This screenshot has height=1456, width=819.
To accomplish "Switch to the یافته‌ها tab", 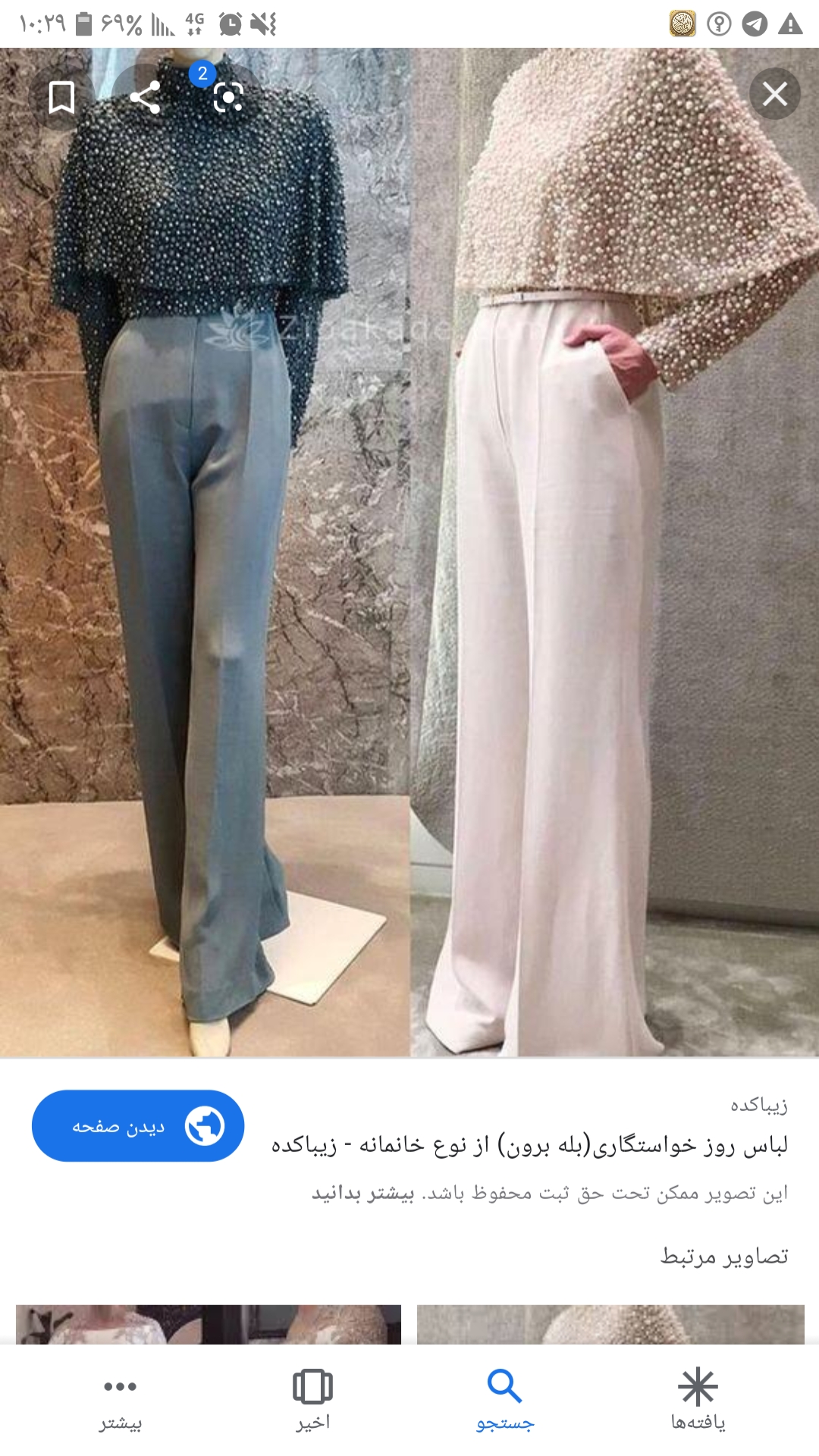I will (x=698, y=1400).
